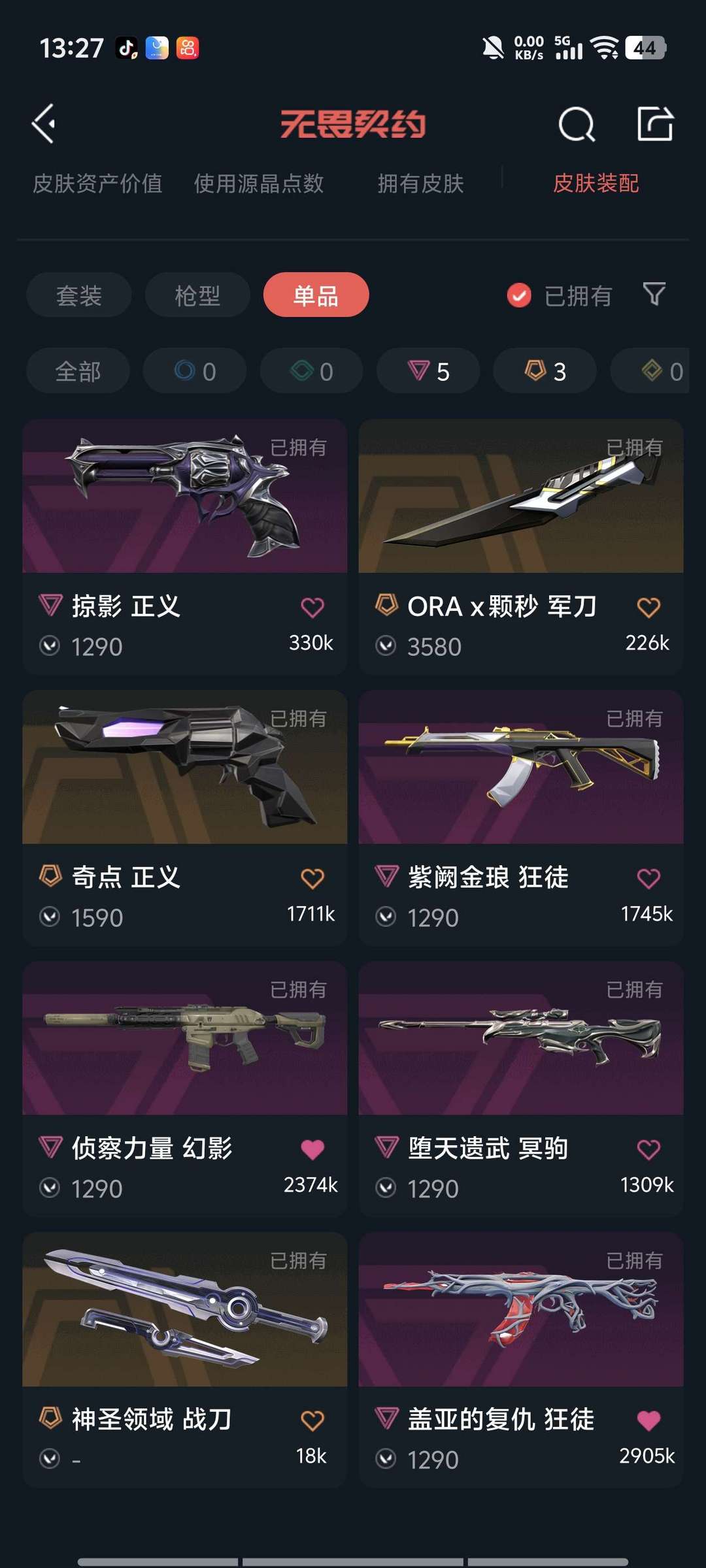Screen dimensions: 706x1568
Task: Tap the 单品 filter button
Action: (316, 295)
